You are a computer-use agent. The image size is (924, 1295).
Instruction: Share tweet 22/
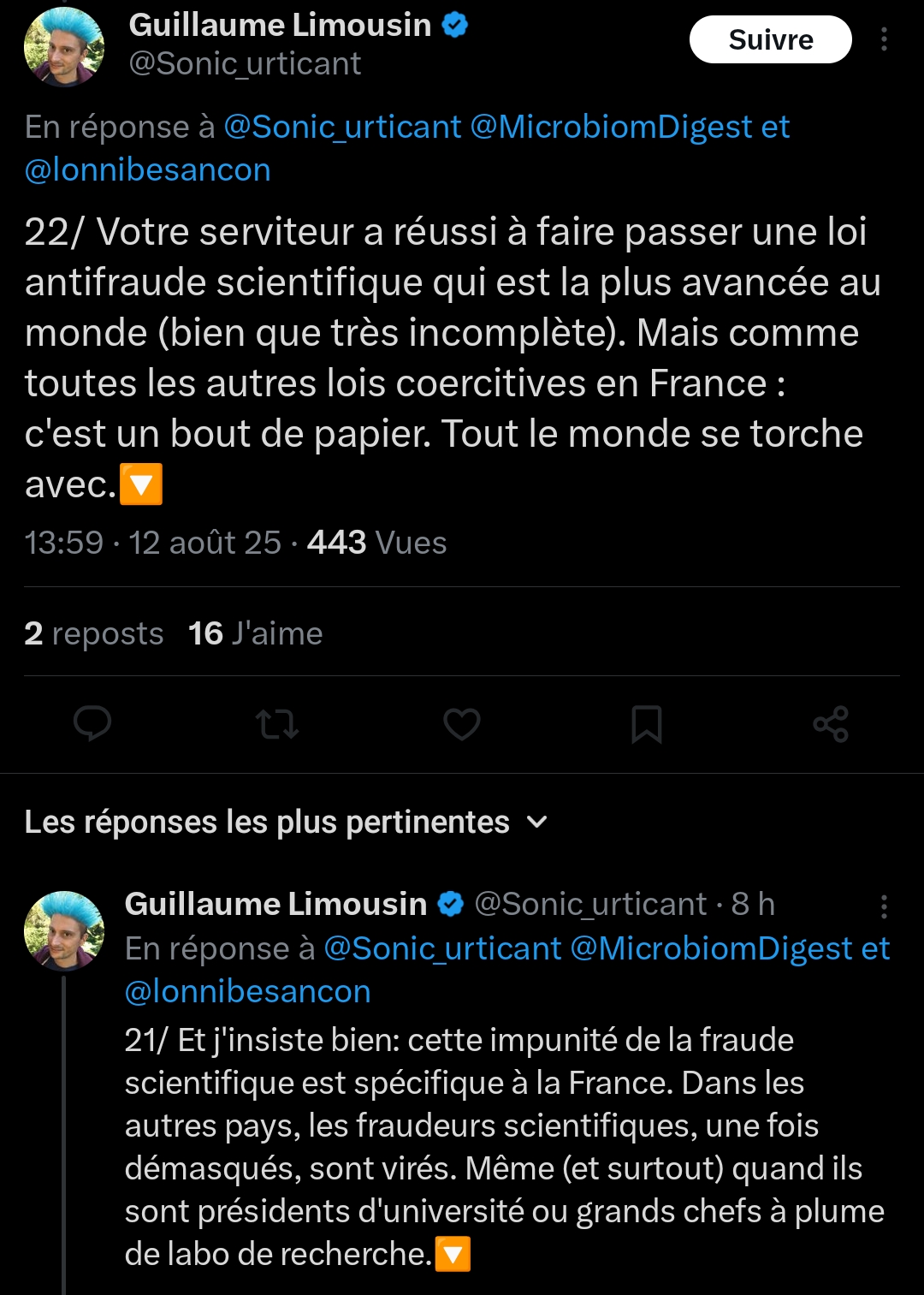pyautogui.click(x=831, y=724)
